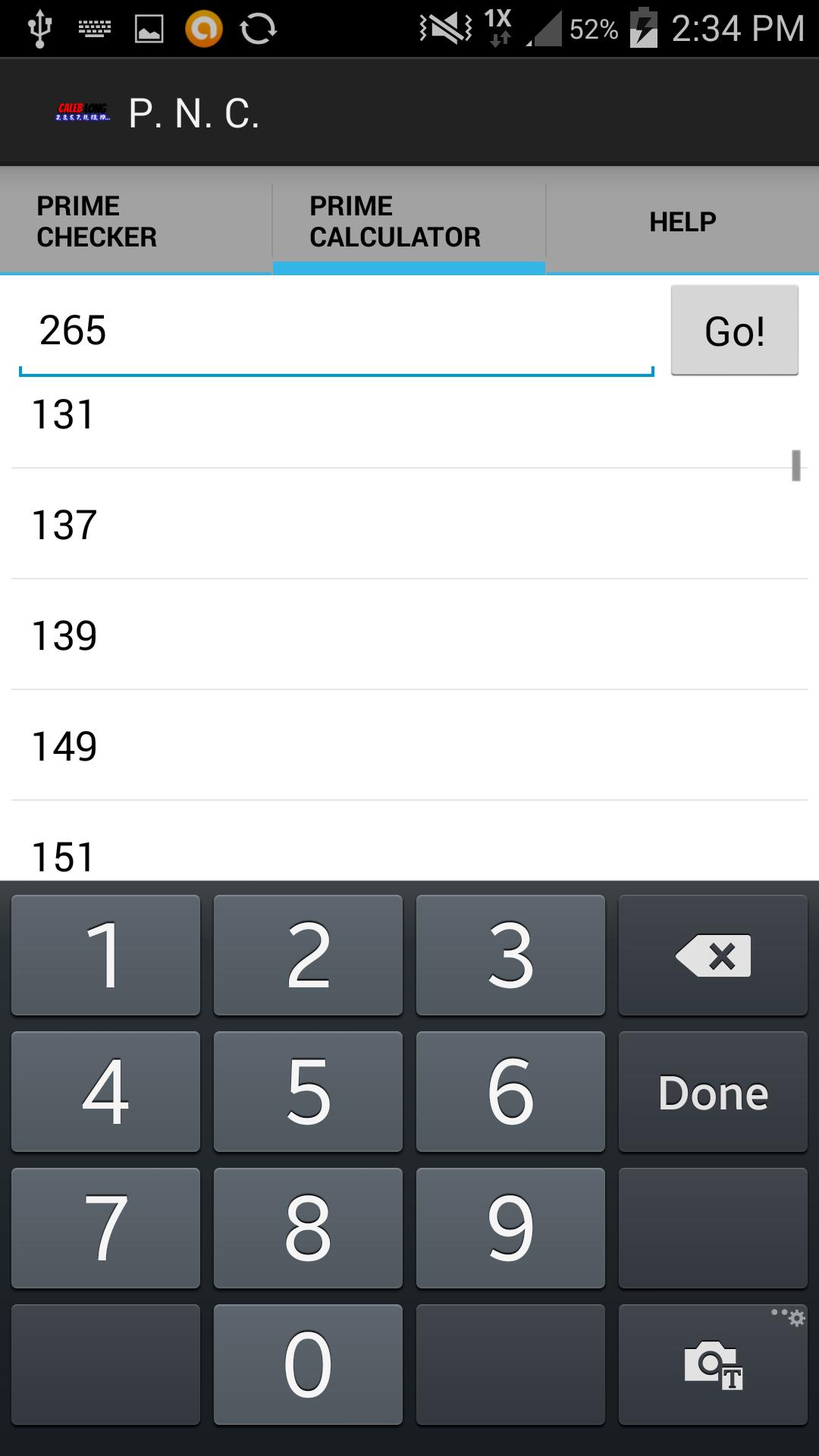Open the Help tab

(x=682, y=221)
